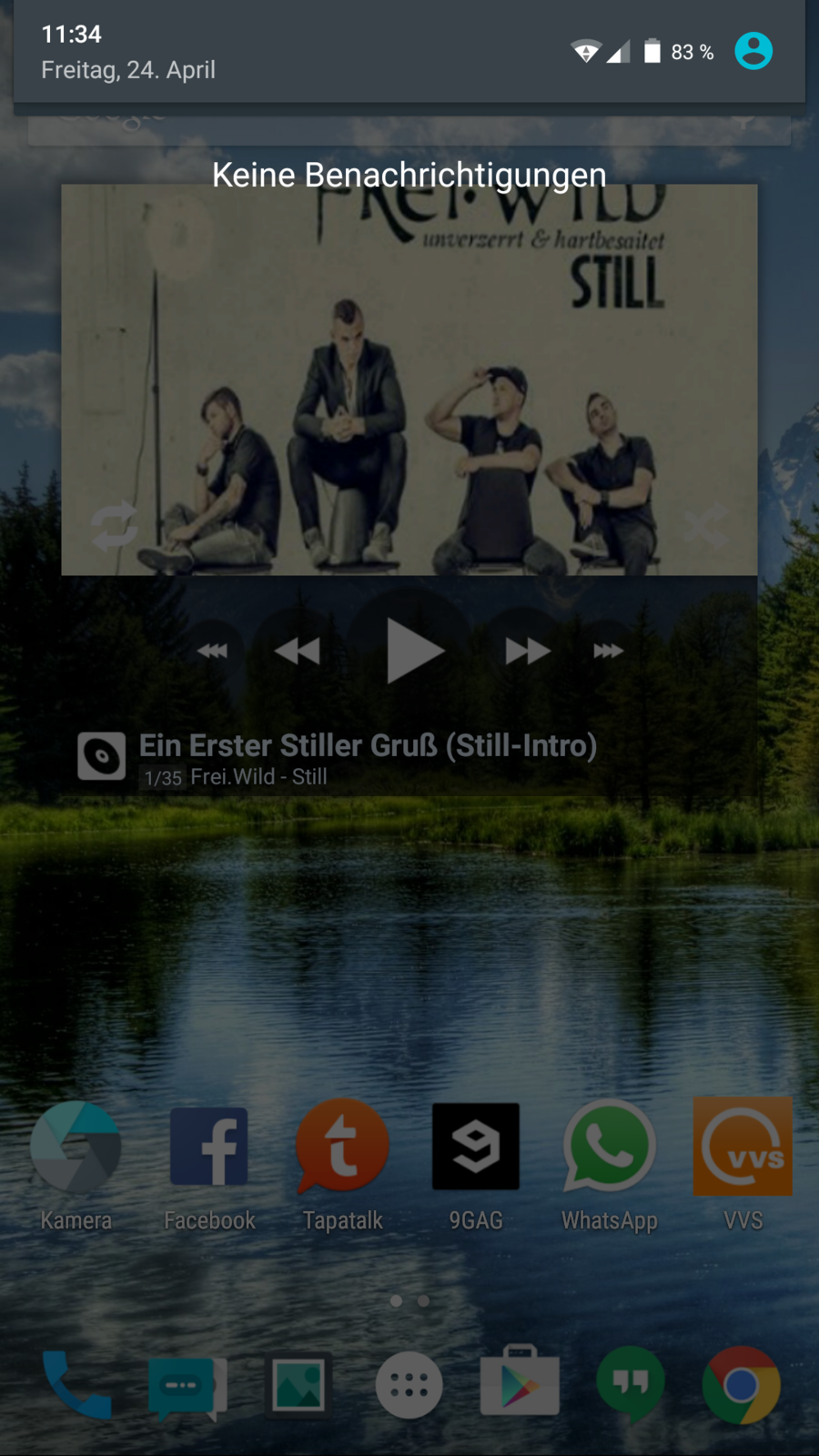The image size is (819, 1456).
Task: Toggle repeat mode on the music widget
Action: tap(114, 526)
